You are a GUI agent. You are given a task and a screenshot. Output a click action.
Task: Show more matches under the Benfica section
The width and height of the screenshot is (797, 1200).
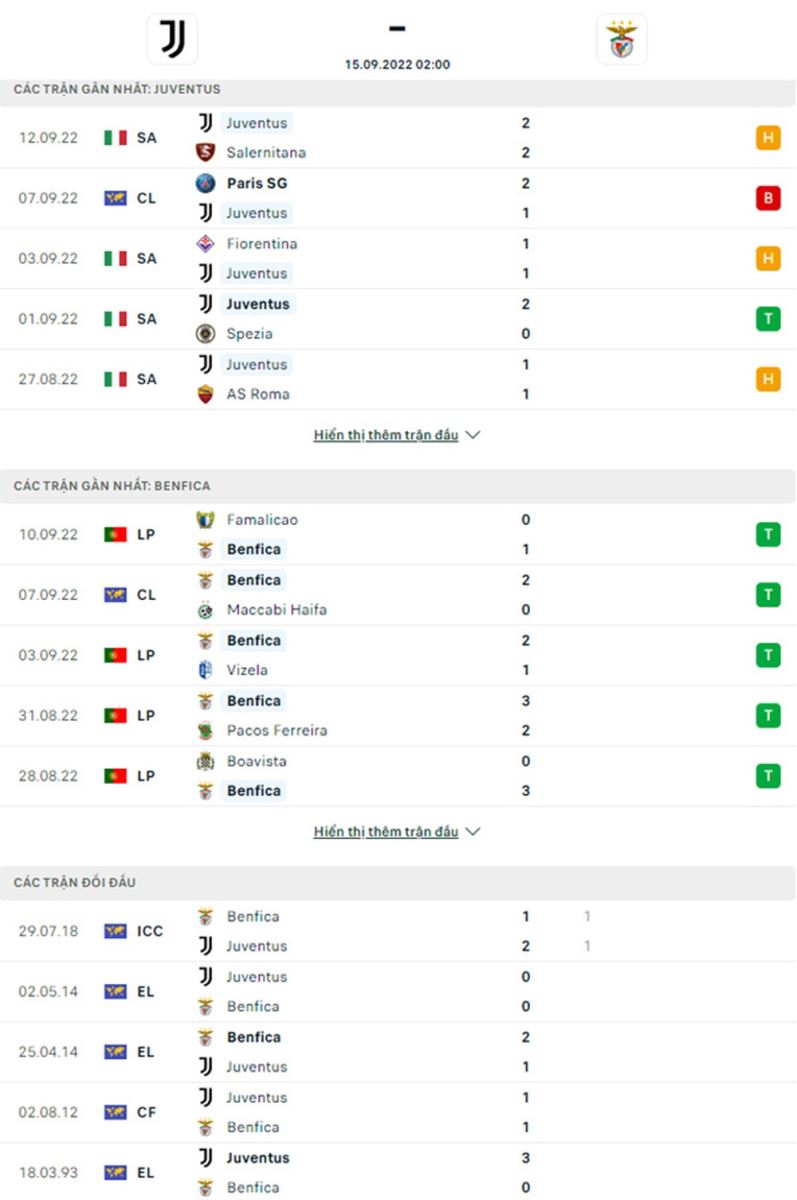pyautogui.click(x=397, y=832)
